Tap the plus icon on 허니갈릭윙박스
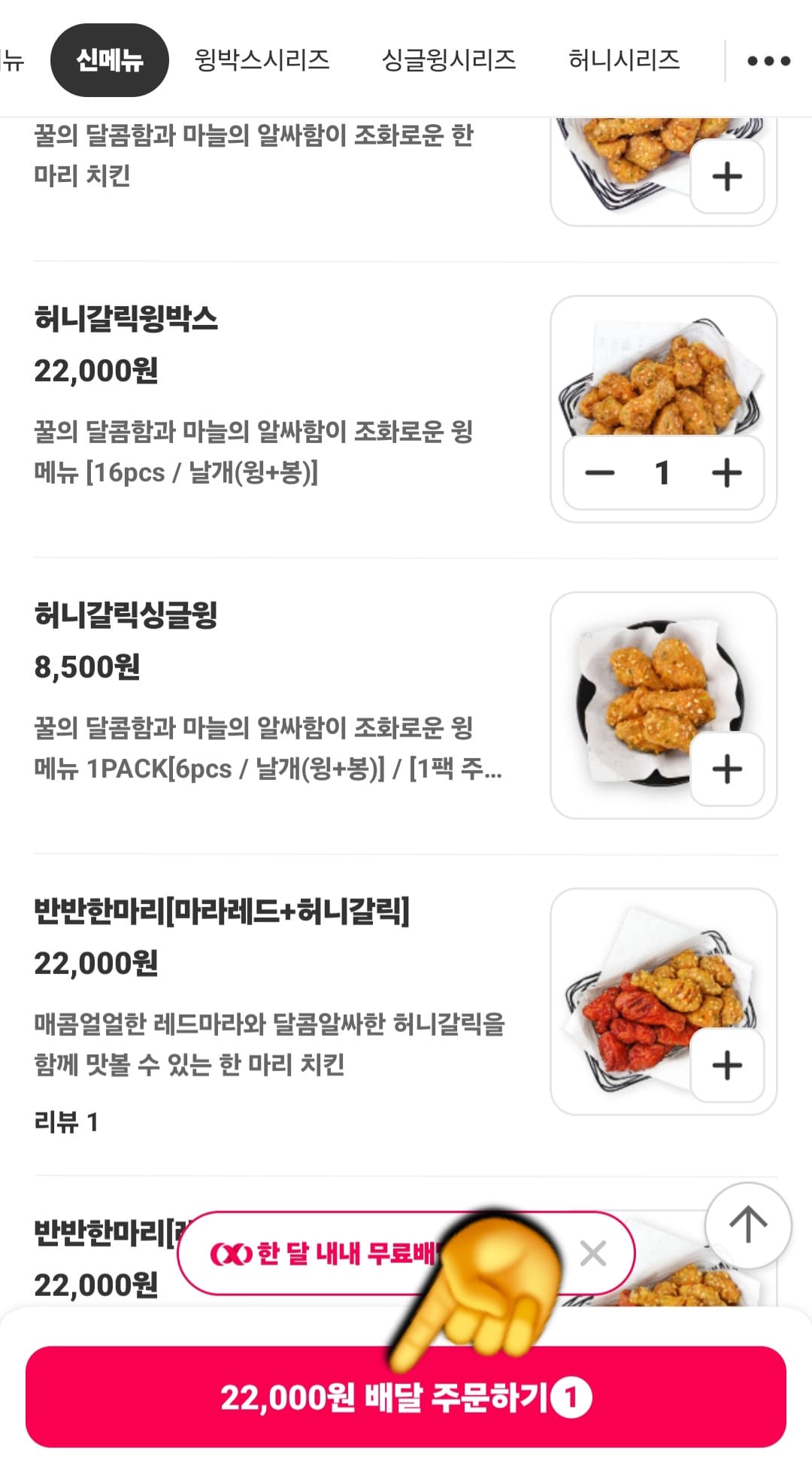The height and width of the screenshot is (1472, 812). click(726, 472)
